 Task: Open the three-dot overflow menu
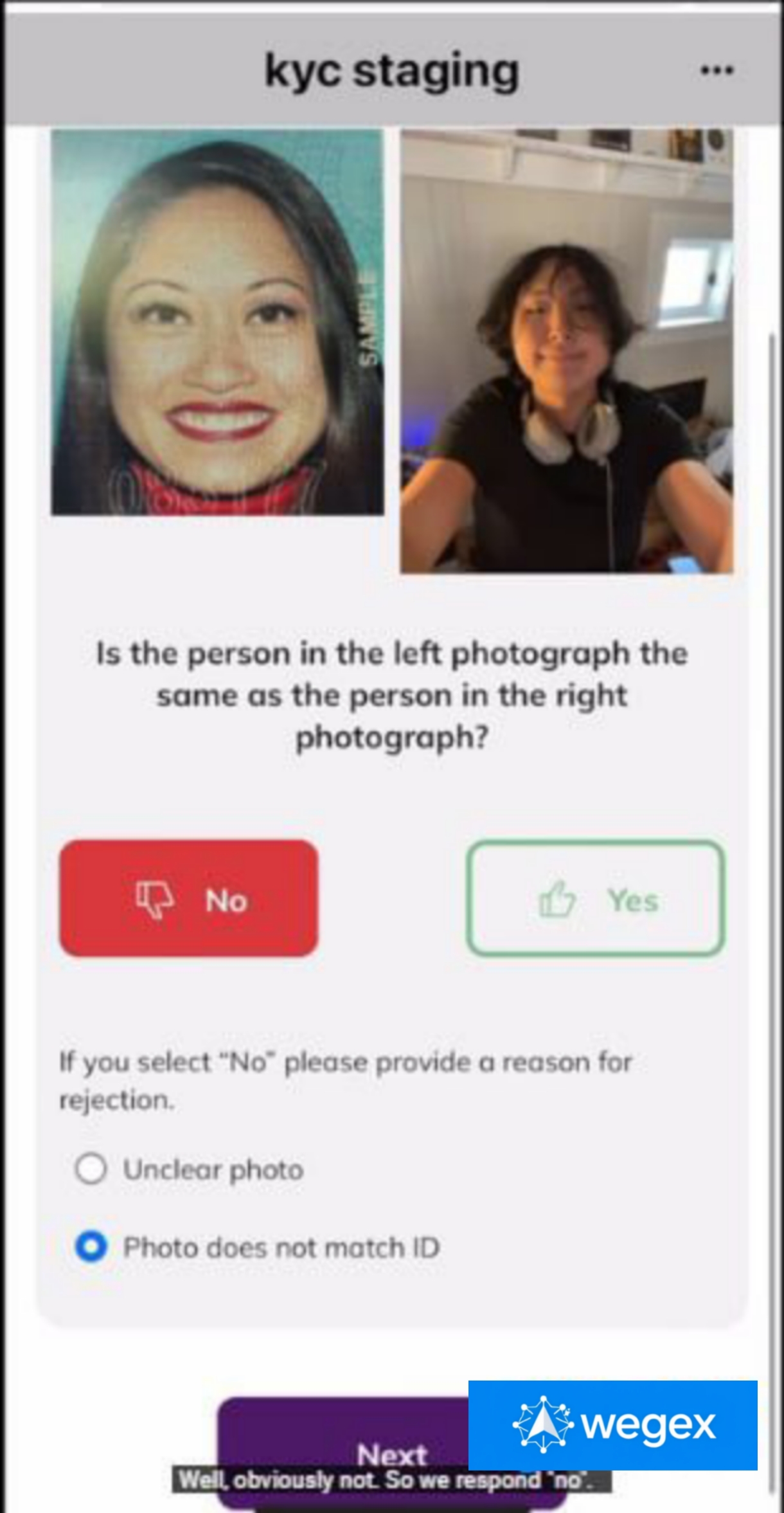717,70
